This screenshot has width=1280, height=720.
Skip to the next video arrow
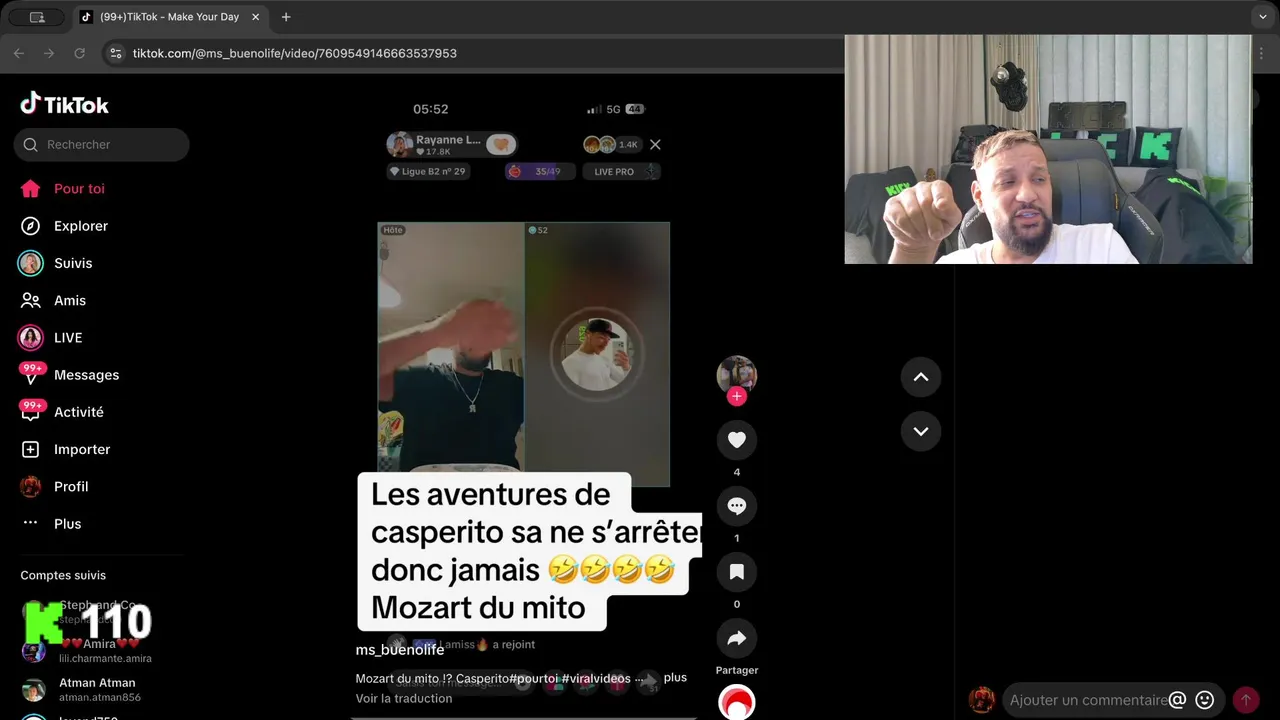click(921, 431)
